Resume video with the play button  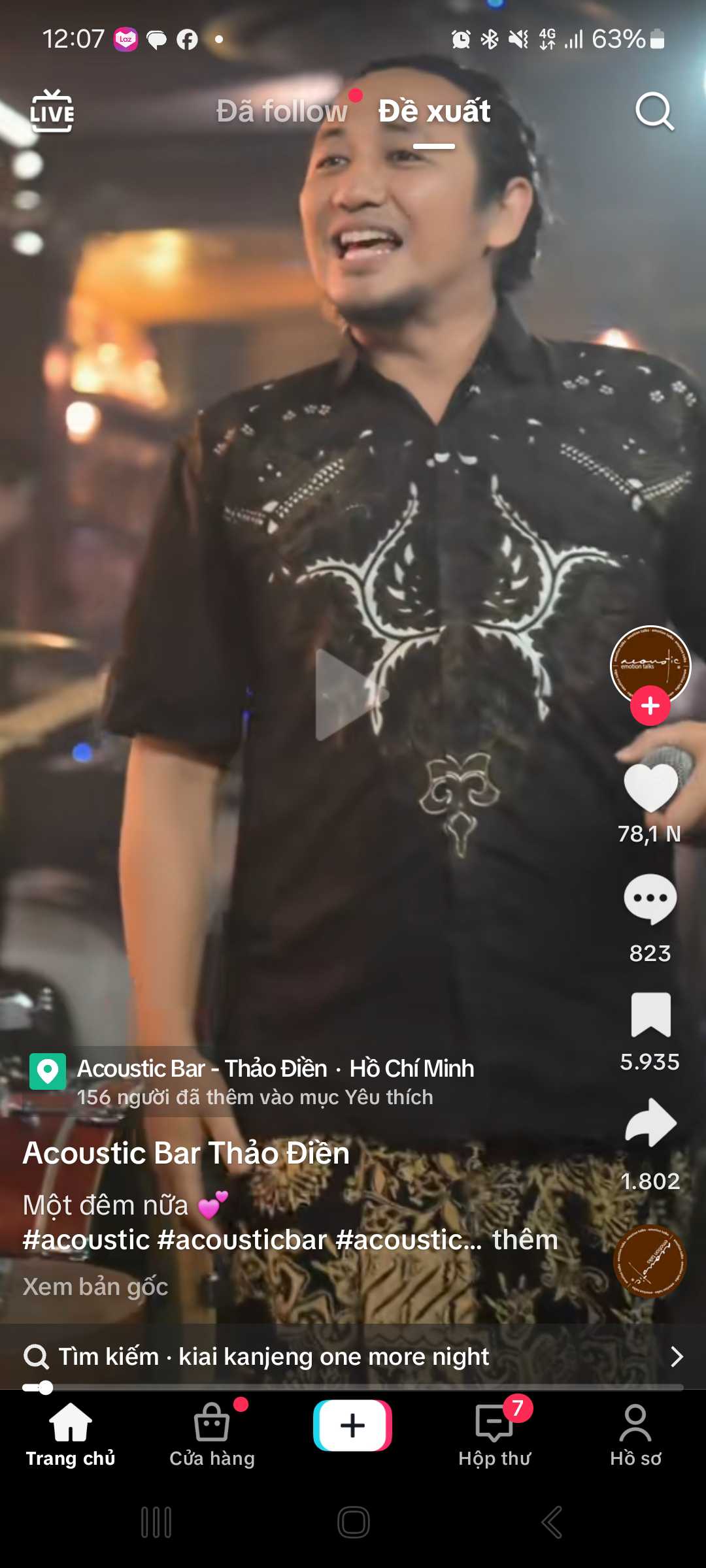tap(351, 694)
